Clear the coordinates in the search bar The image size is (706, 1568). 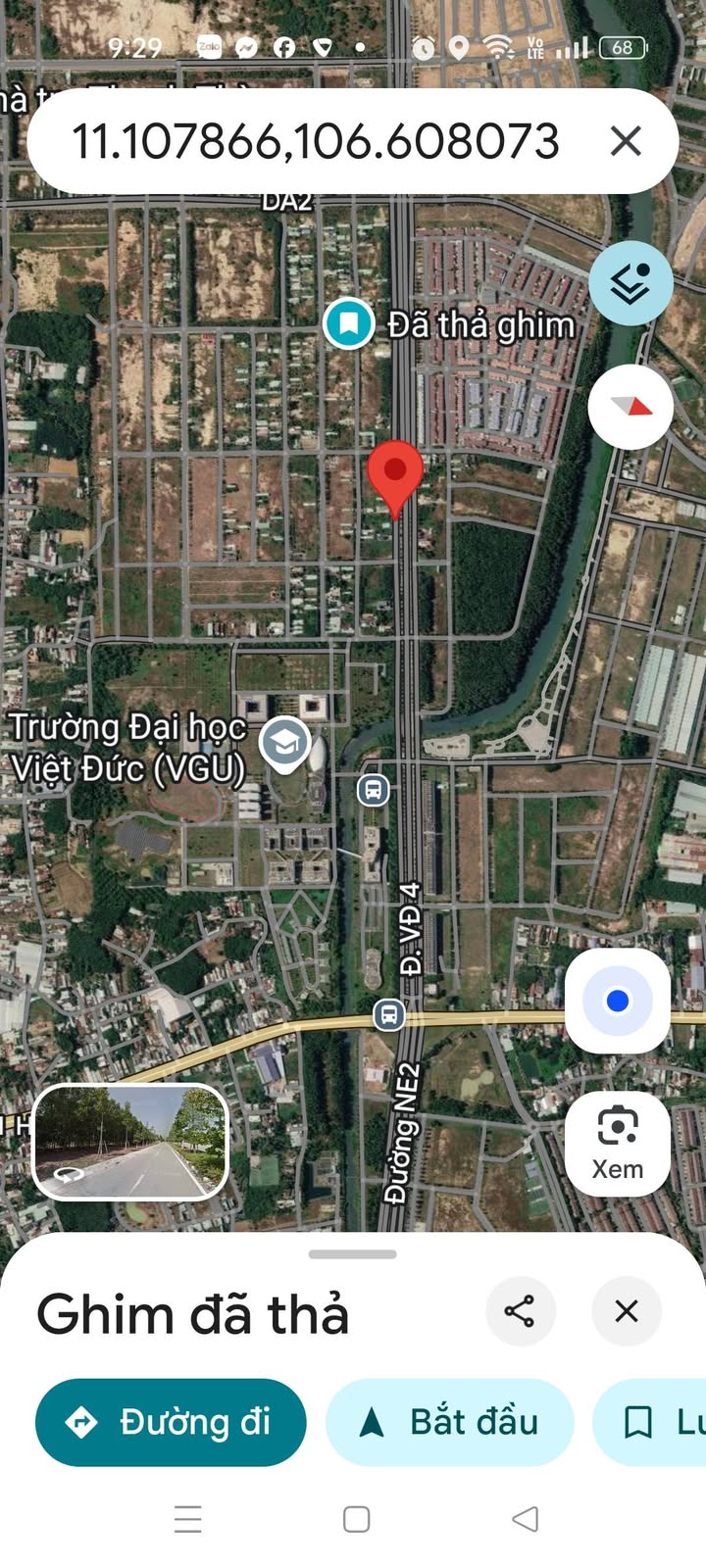coord(625,141)
